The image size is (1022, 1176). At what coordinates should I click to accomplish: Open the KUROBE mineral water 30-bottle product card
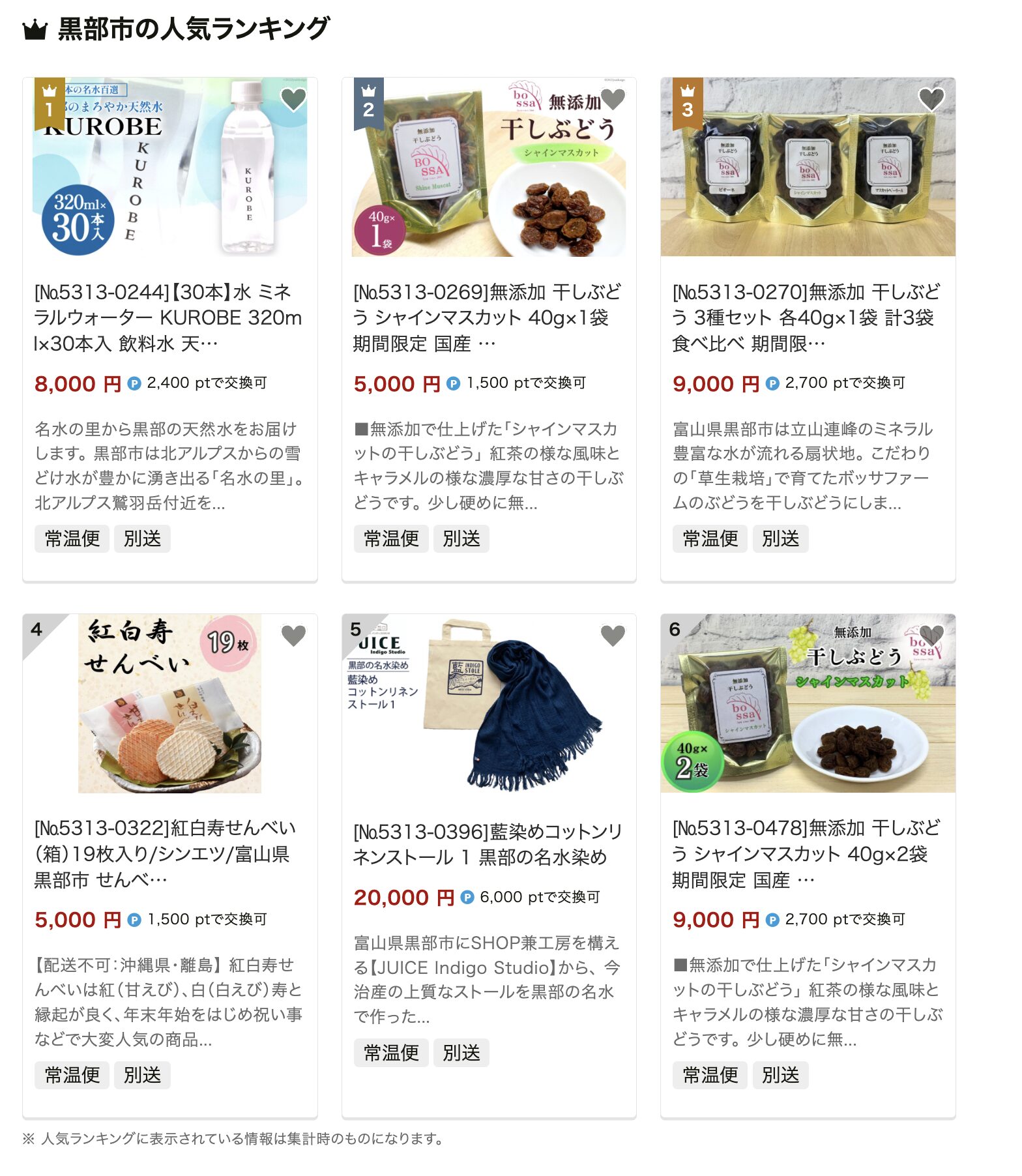coord(169,317)
